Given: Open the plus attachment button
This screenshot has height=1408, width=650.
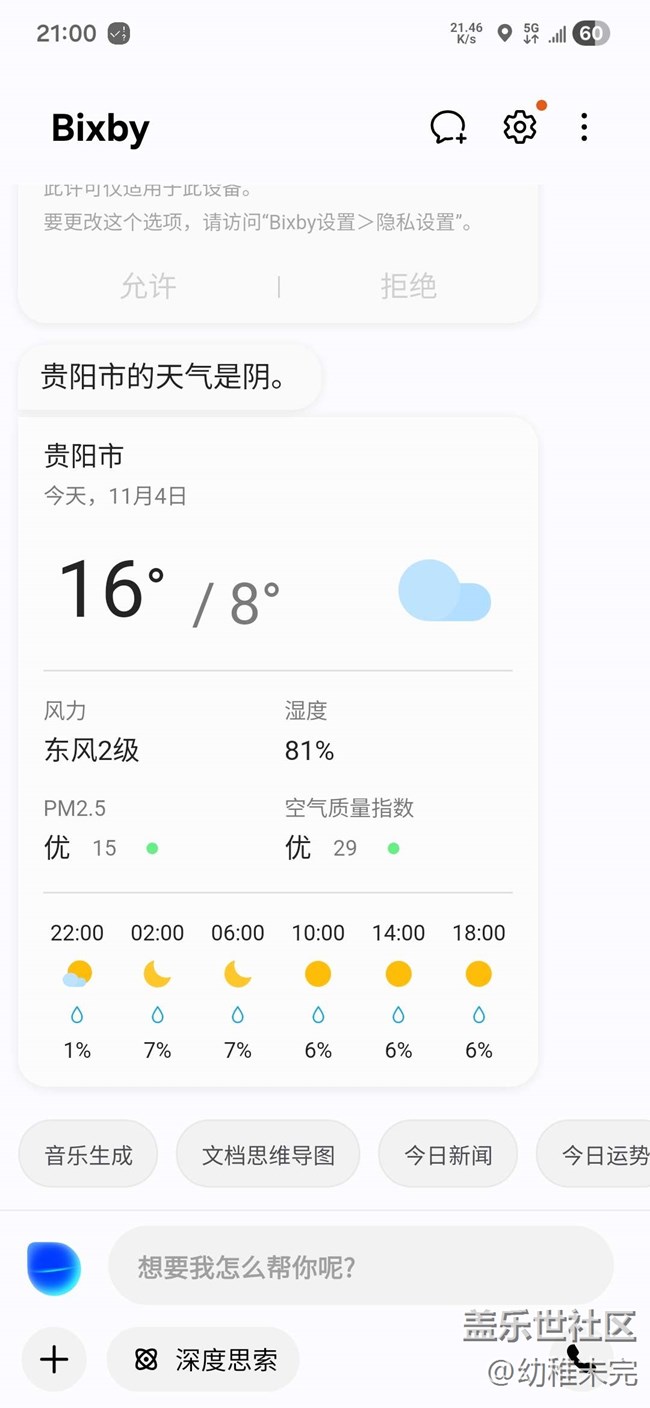Looking at the screenshot, I should click(54, 1359).
